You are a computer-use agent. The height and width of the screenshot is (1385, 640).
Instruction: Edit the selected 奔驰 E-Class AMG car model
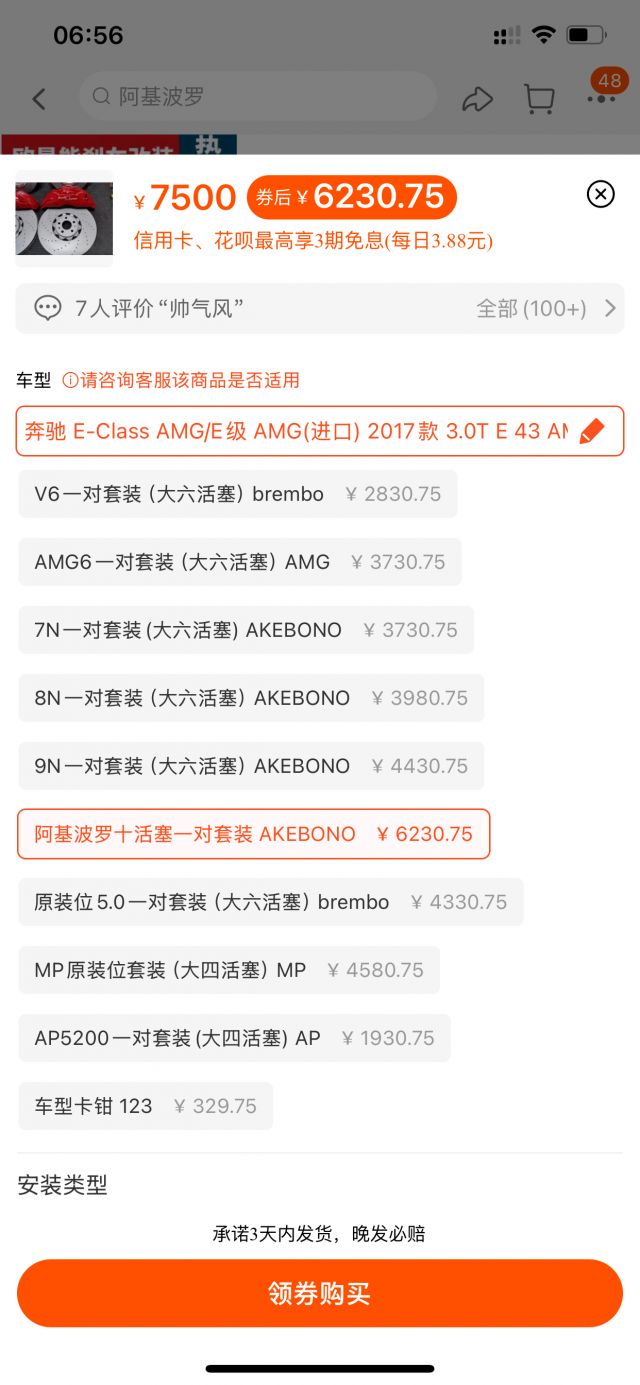click(591, 432)
